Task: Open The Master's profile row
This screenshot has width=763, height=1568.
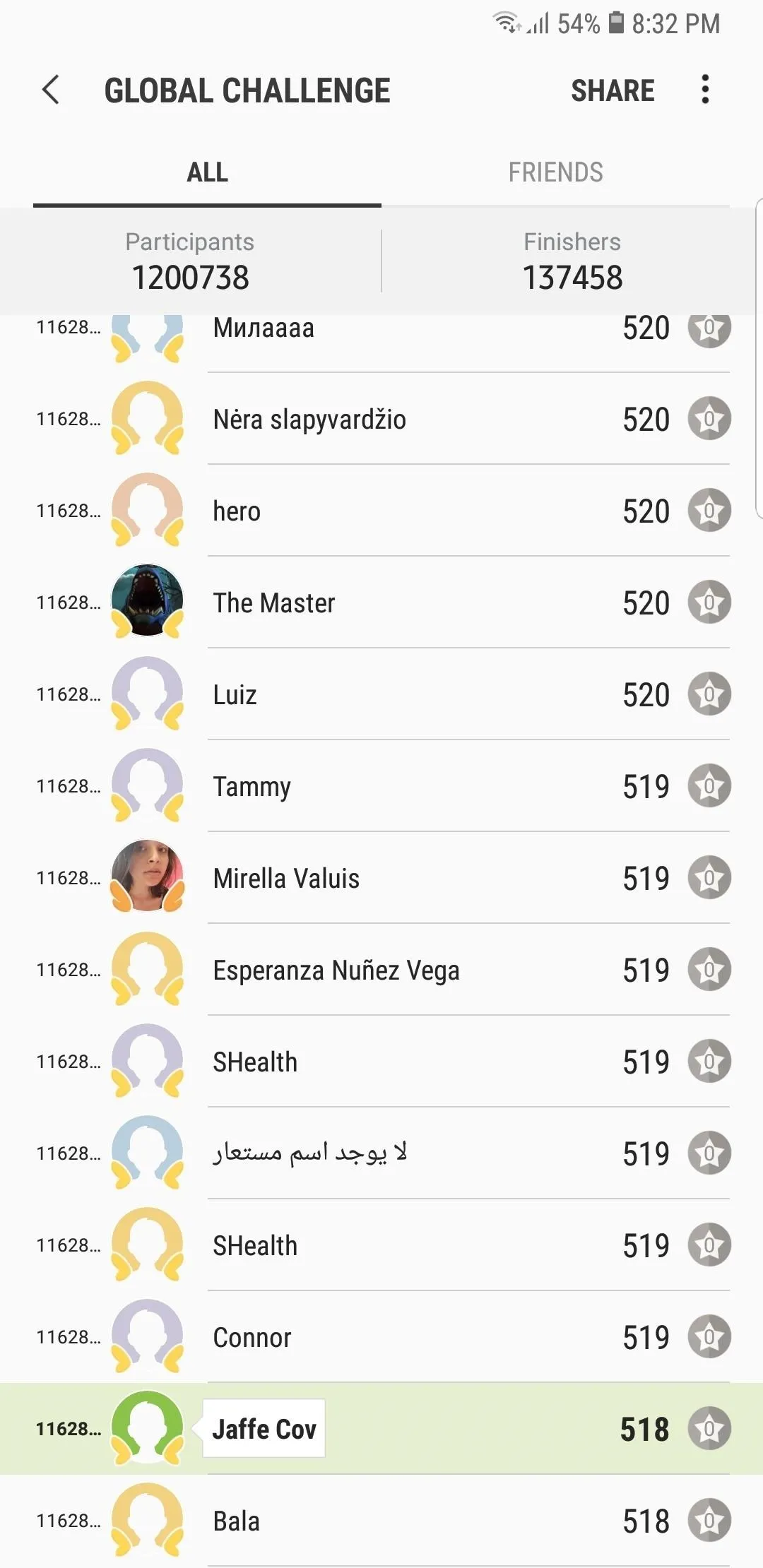Action: coord(381,602)
